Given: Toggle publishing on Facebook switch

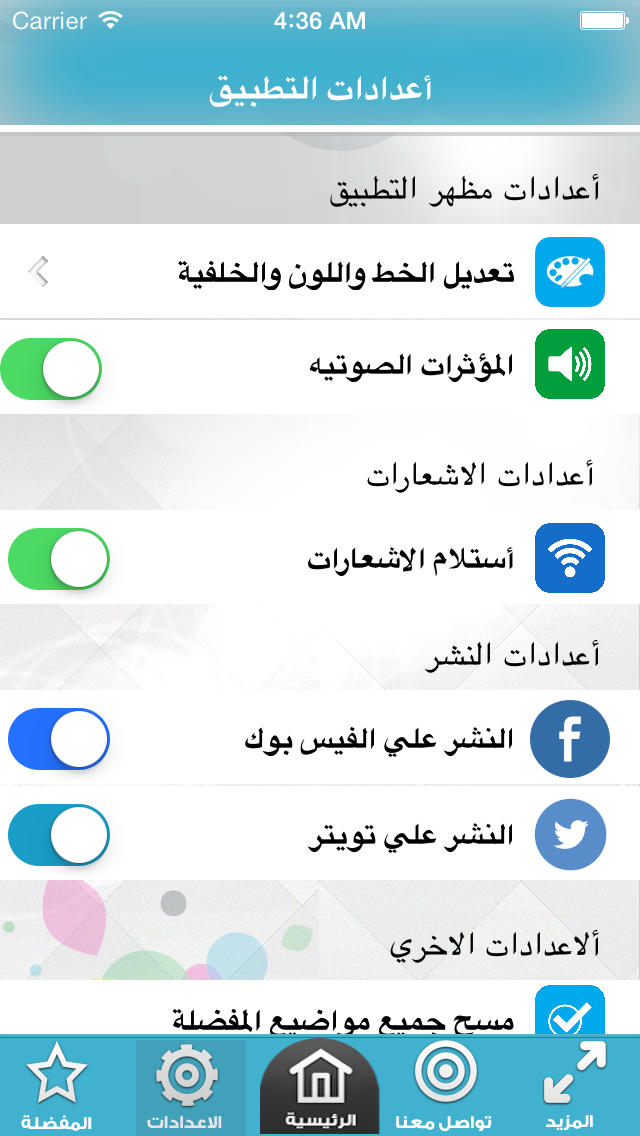Looking at the screenshot, I should [59, 738].
